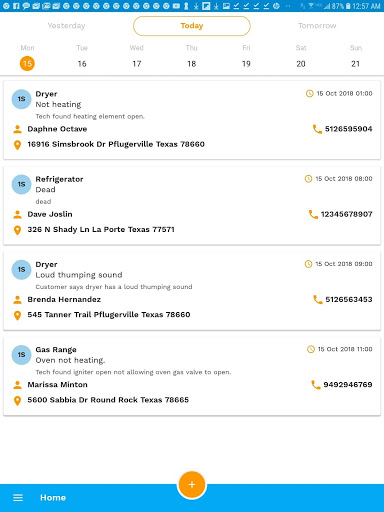Dial Brenda Hernandez at 5126563453

coord(343,300)
